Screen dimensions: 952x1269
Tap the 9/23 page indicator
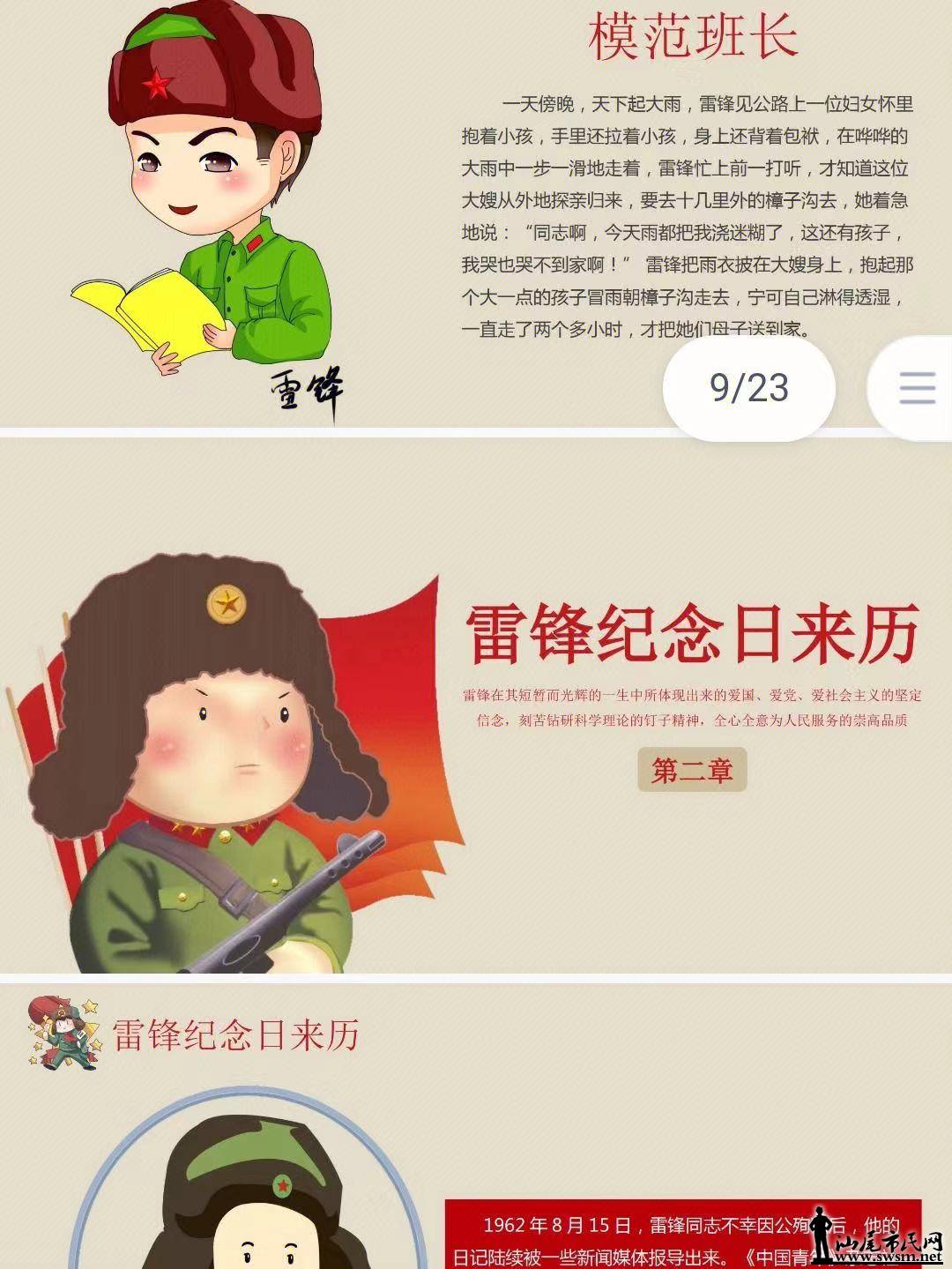pos(749,388)
